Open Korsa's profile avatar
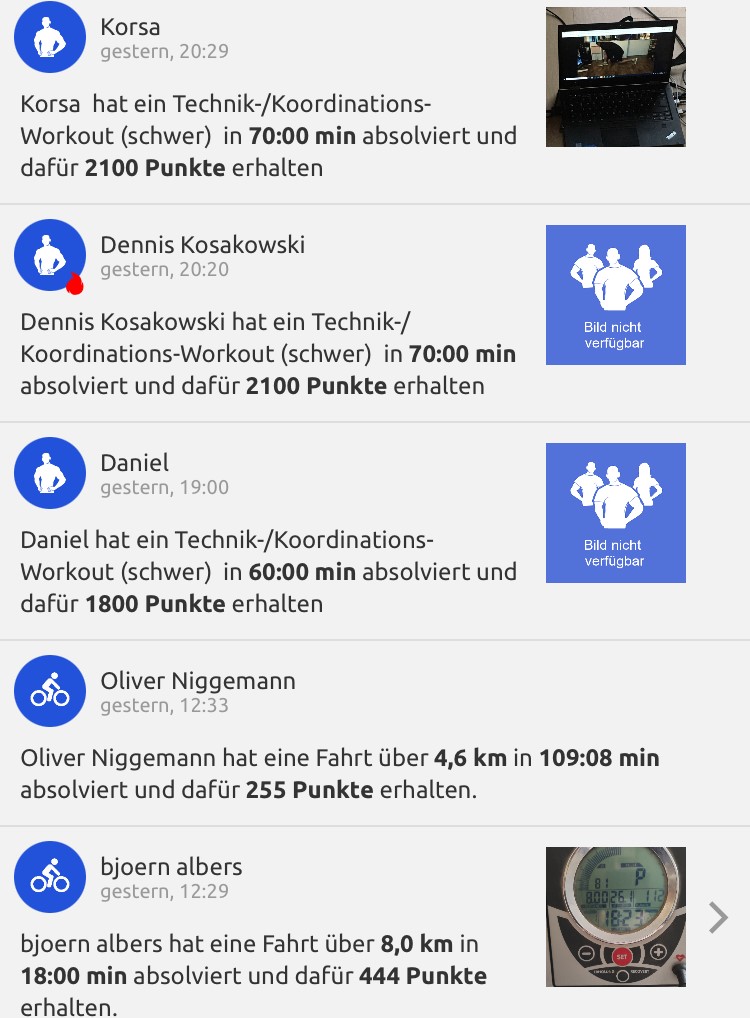This screenshot has width=750, height=1018. click(50, 38)
